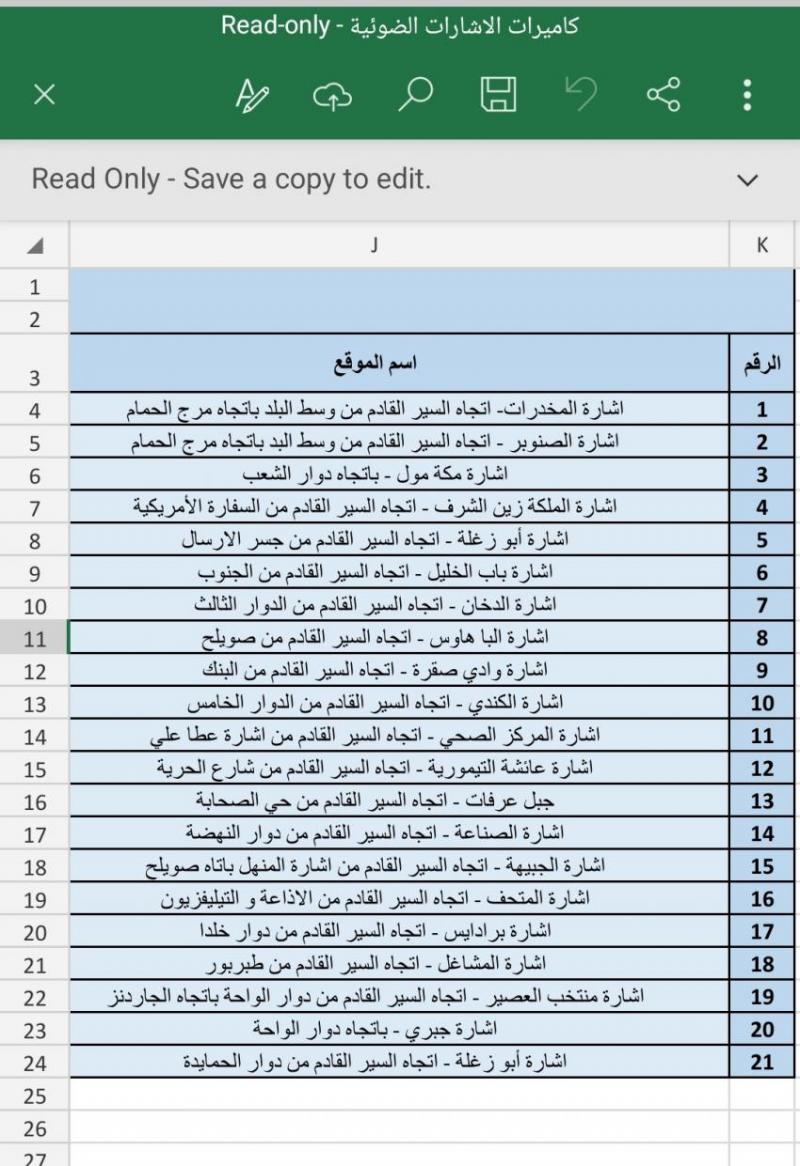Select column J header

click(374, 245)
